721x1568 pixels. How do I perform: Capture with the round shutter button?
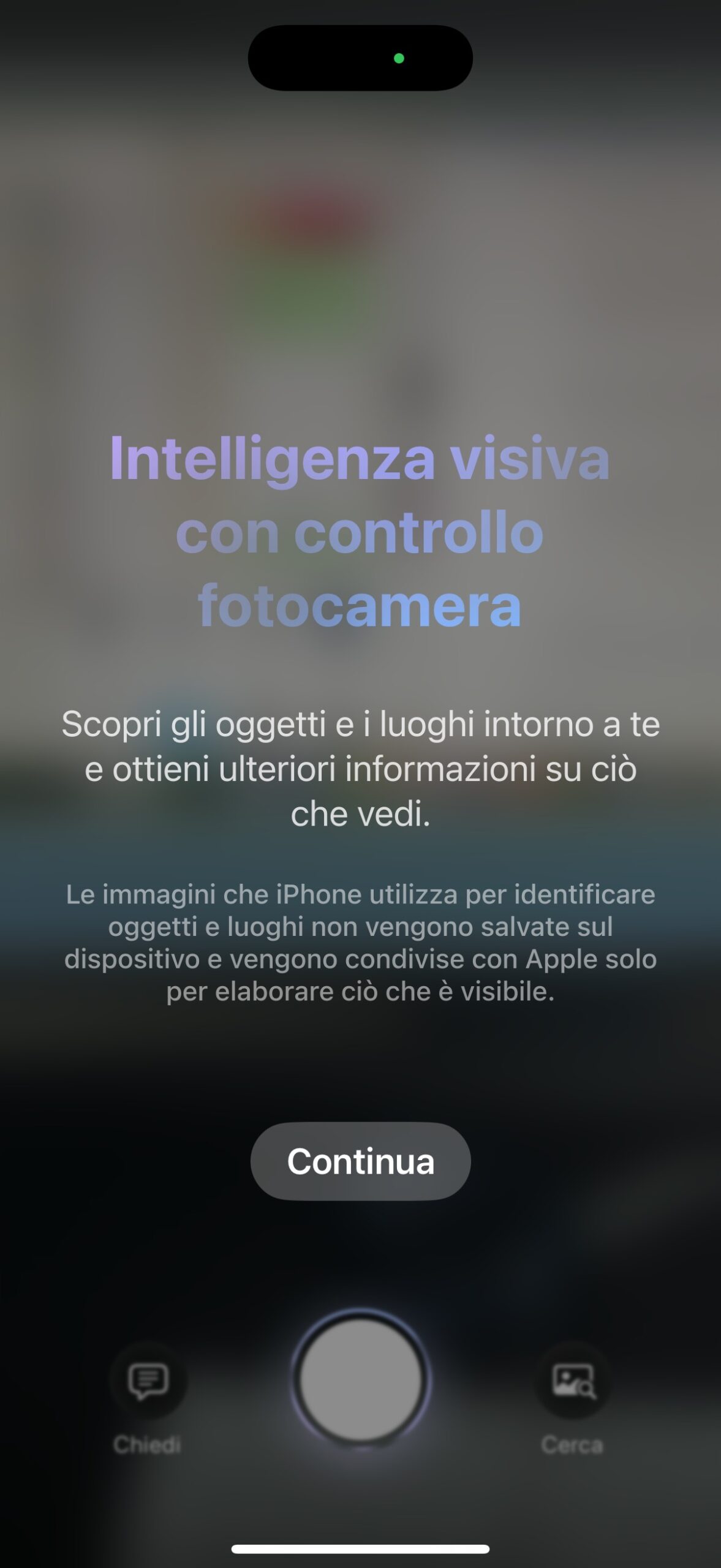coord(360,1379)
